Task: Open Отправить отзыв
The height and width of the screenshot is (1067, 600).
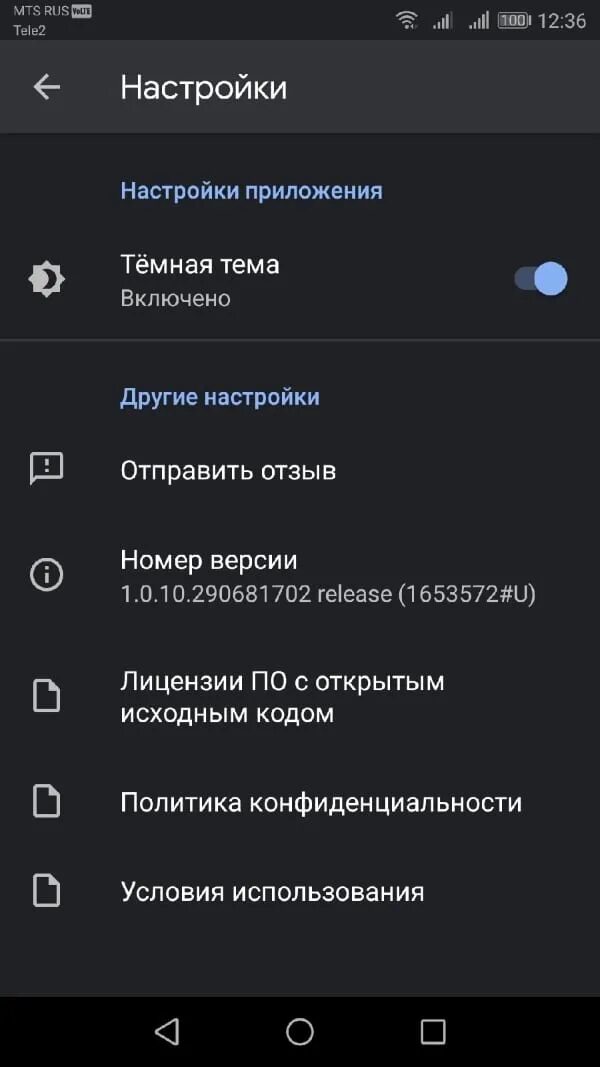Action: 300,470
